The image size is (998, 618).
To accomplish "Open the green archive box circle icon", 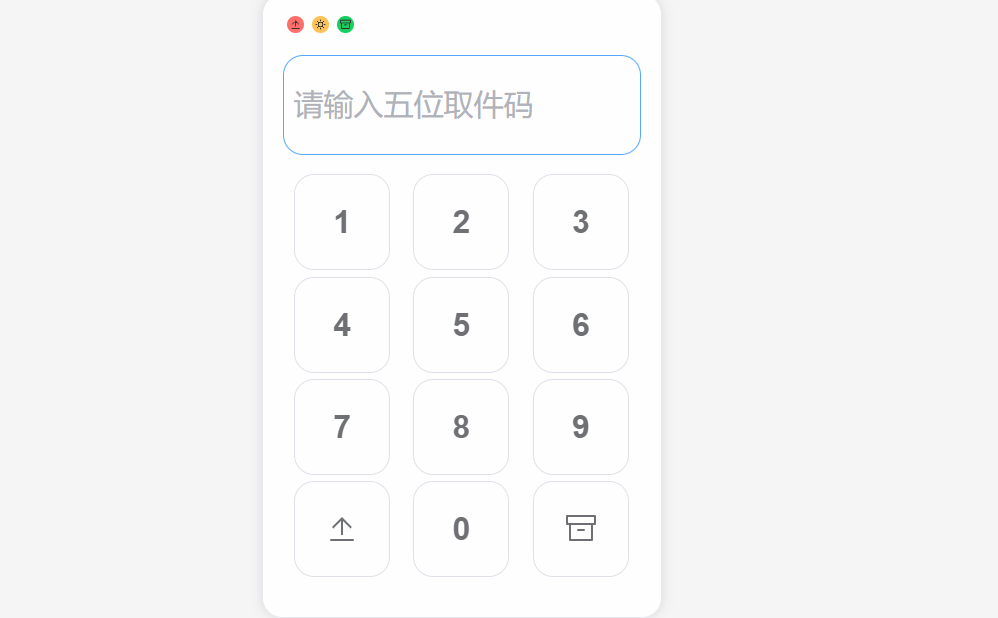I will click(x=345, y=24).
